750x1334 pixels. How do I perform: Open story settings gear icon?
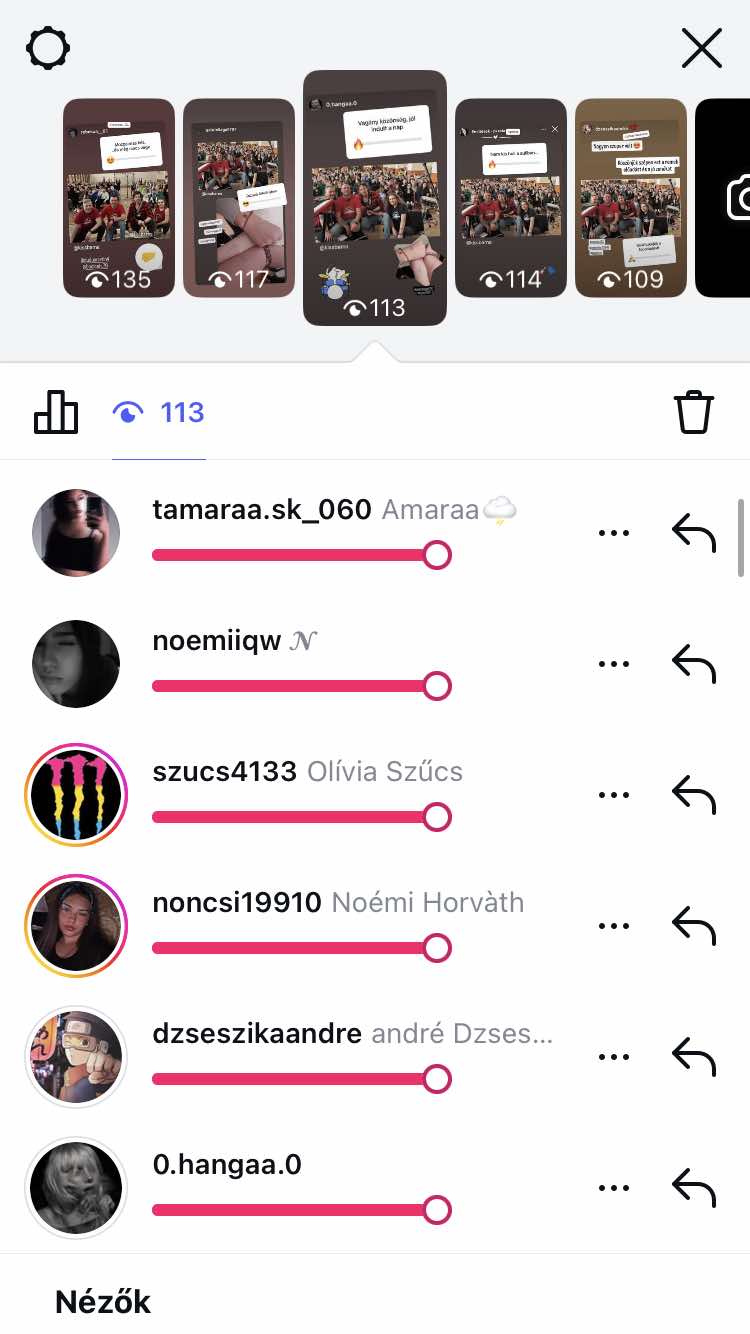click(48, 48)
